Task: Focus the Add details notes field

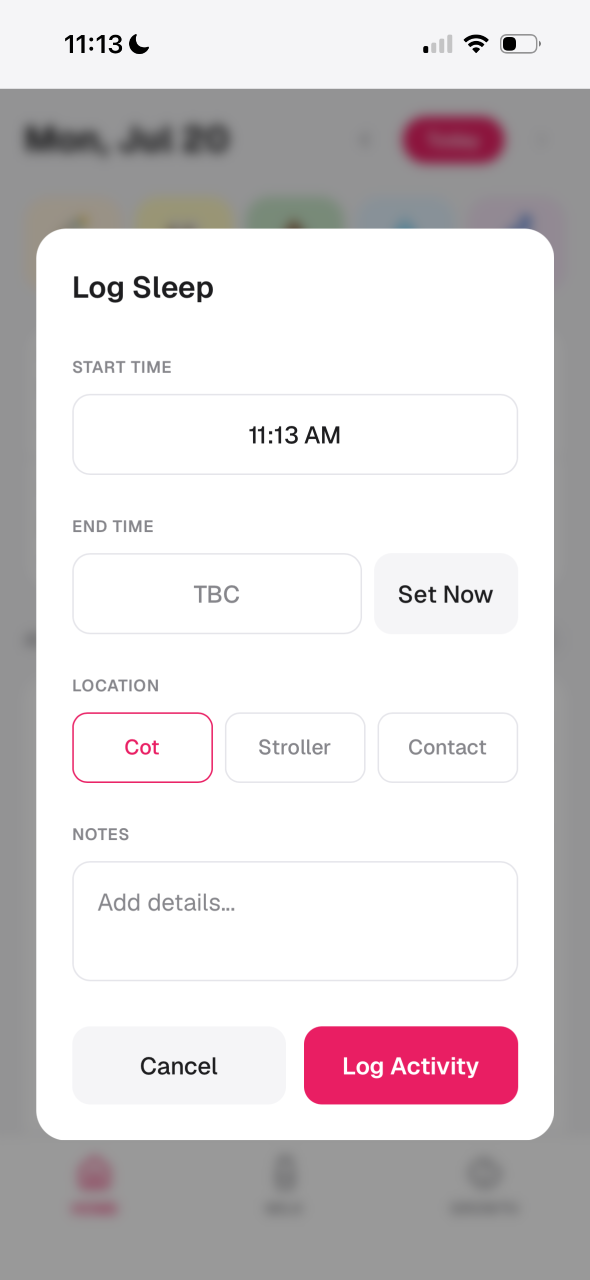Action: click(x=295, y=921)
